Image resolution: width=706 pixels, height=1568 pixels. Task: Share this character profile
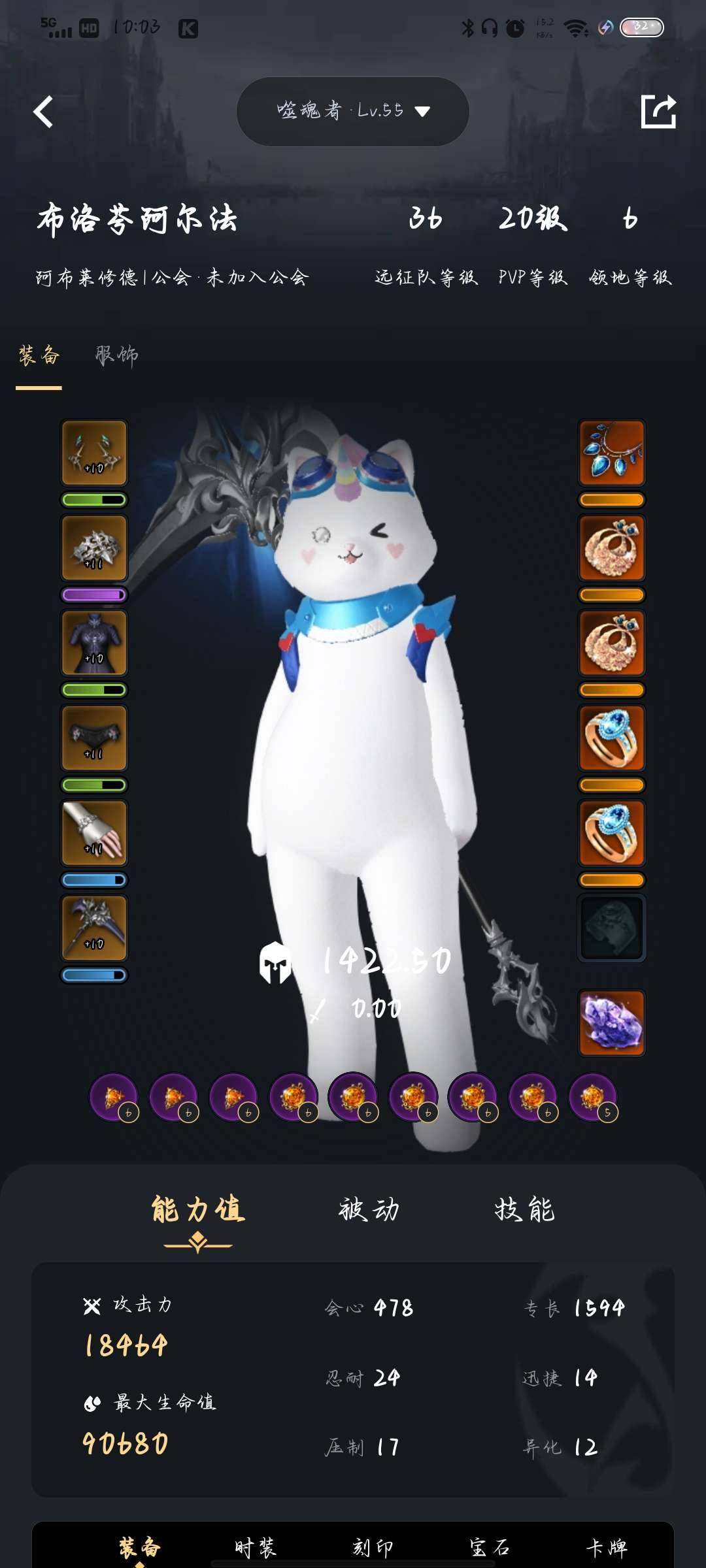tap(658, 112)
